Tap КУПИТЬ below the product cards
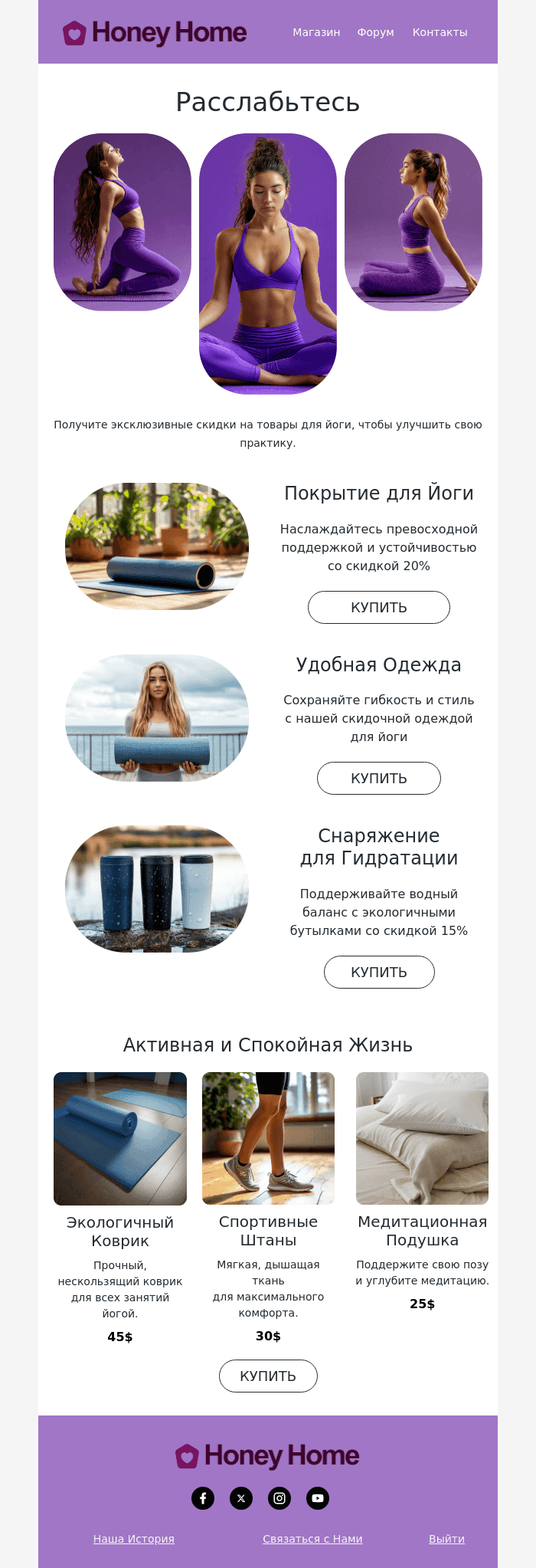The width and height of the screenshot is (536, 1568). 268,1376
